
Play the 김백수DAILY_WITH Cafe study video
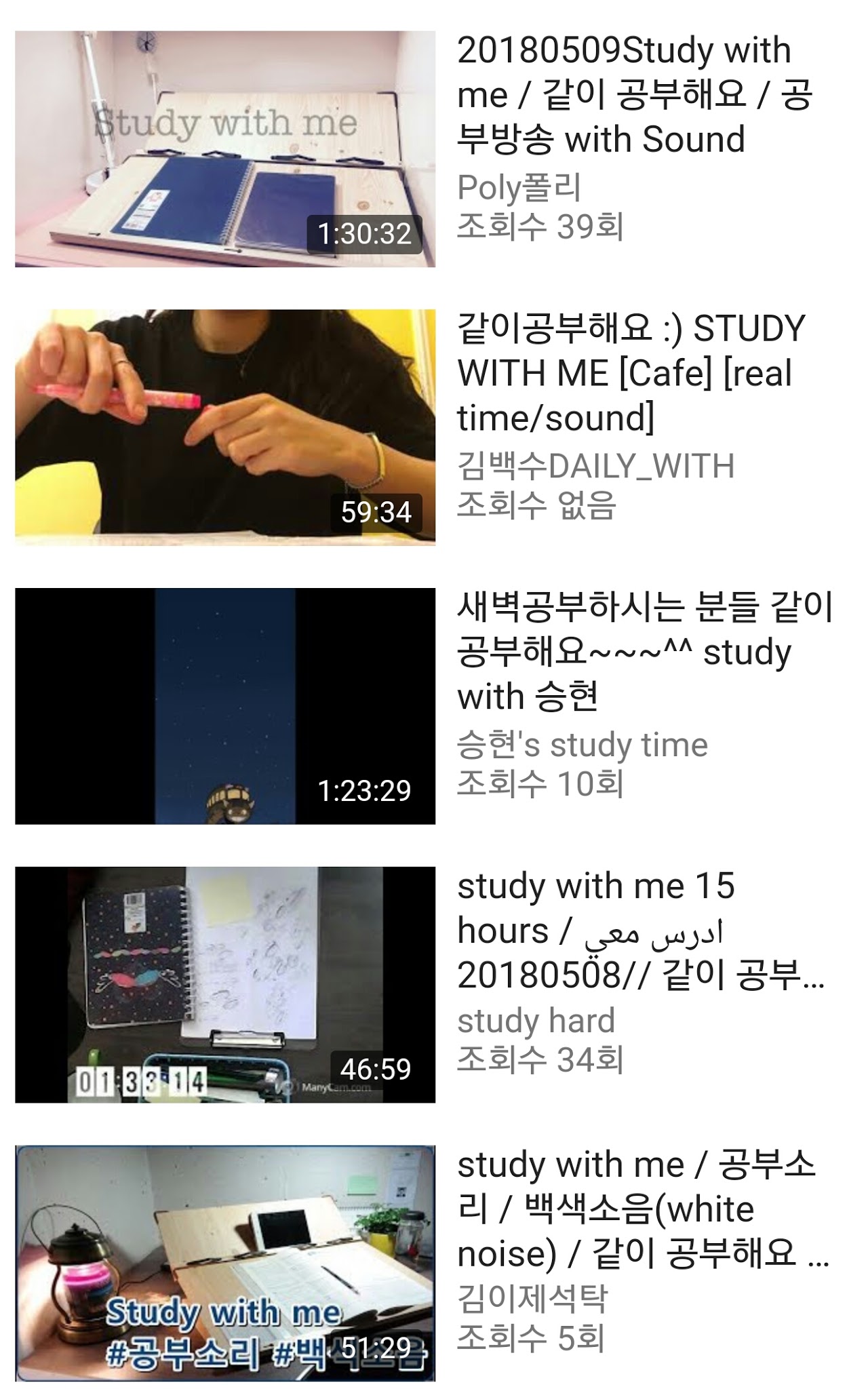tap(225, 427)
